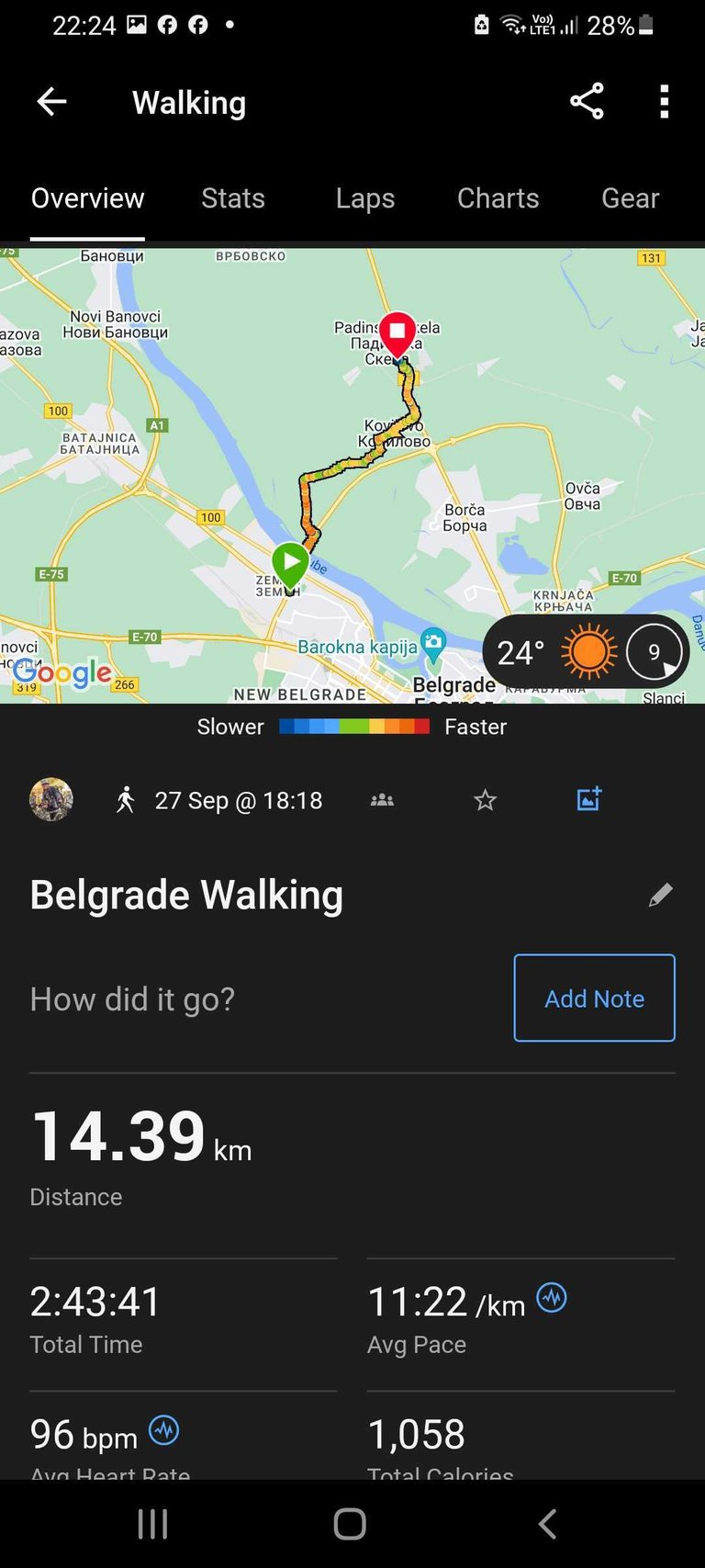705x1568 pixels.
Task: Share this walking activity
Action: [x=587, y=102]
